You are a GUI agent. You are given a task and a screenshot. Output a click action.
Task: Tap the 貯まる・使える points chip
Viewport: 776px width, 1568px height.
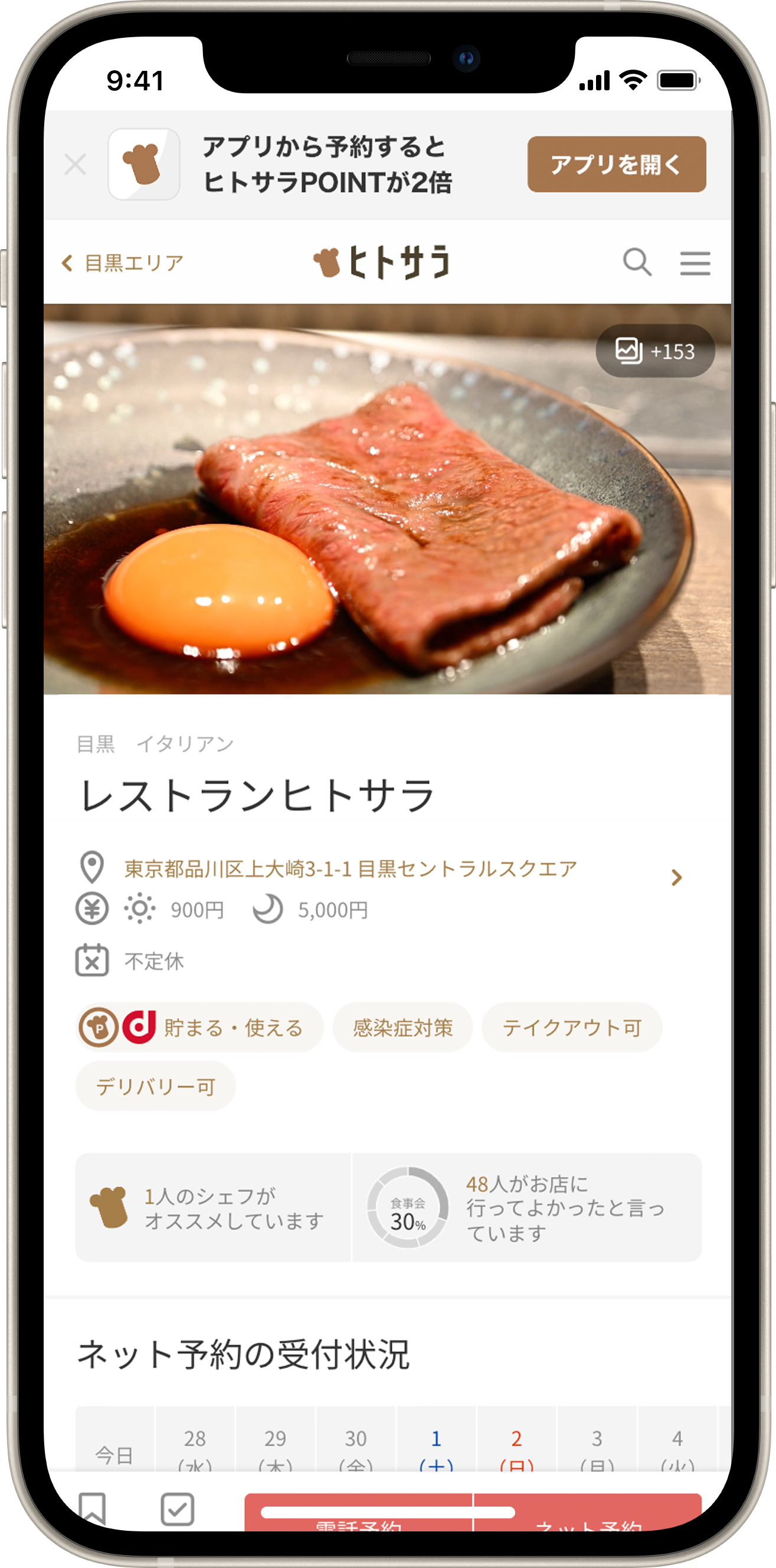[199, 1027]
